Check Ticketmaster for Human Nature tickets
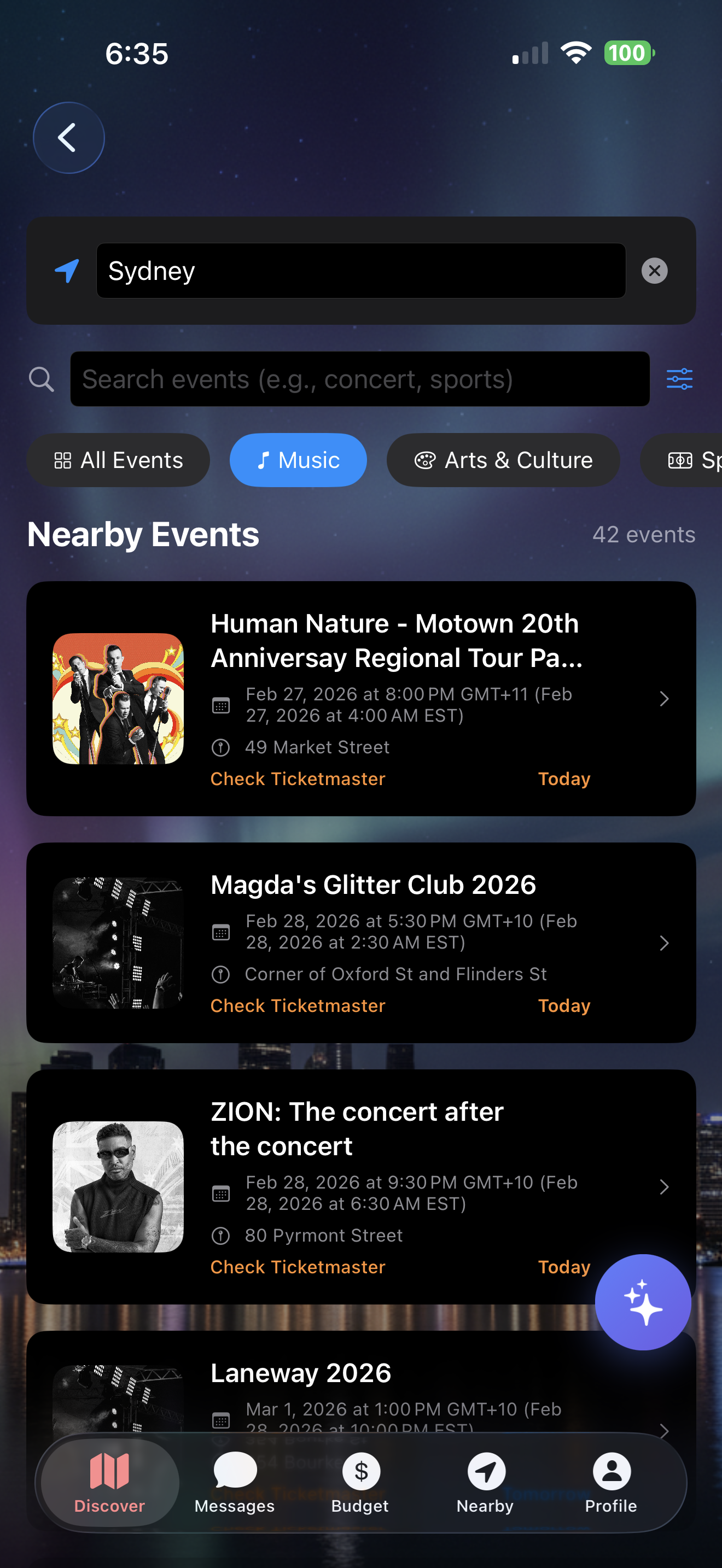 (298, 779)
